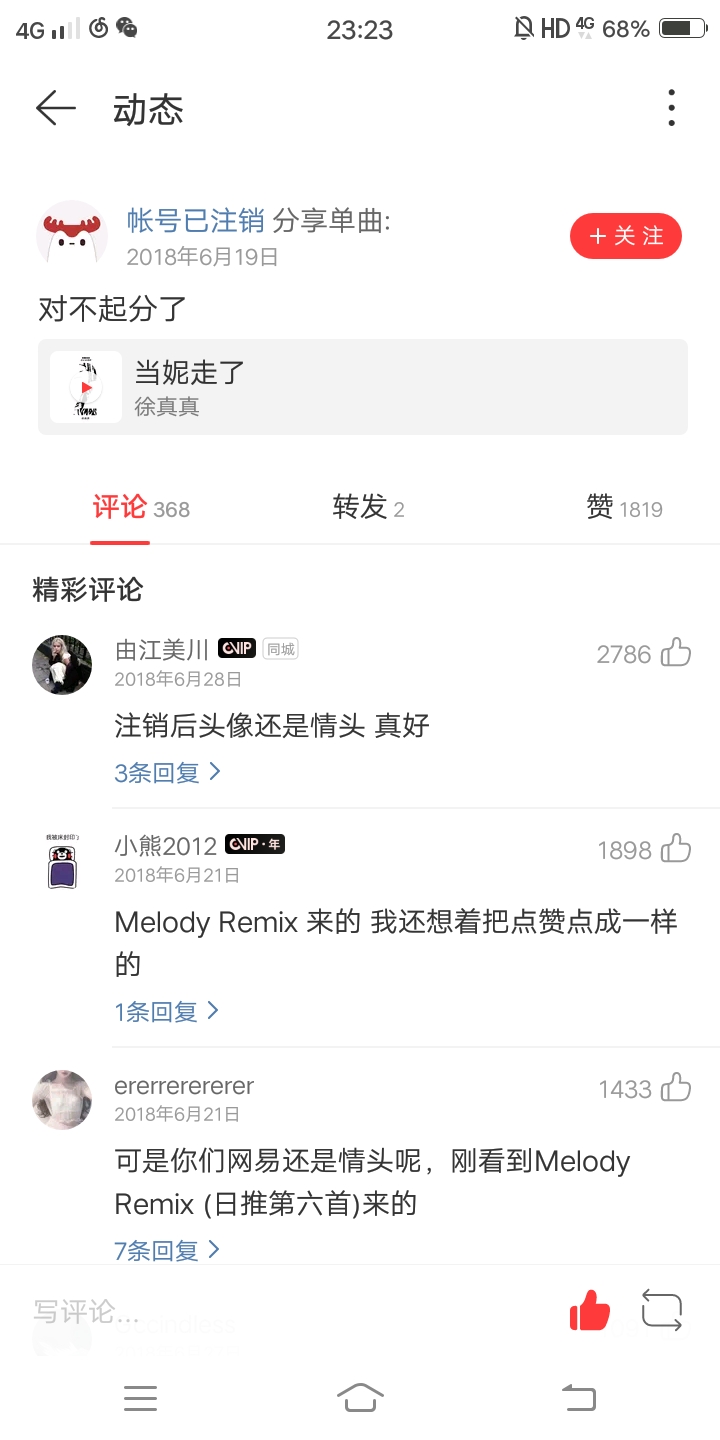Image resolution: width=720 pixels, height=1440 pixels.
Task: Open 由江美川's avatar
Action: click(62, 665)
